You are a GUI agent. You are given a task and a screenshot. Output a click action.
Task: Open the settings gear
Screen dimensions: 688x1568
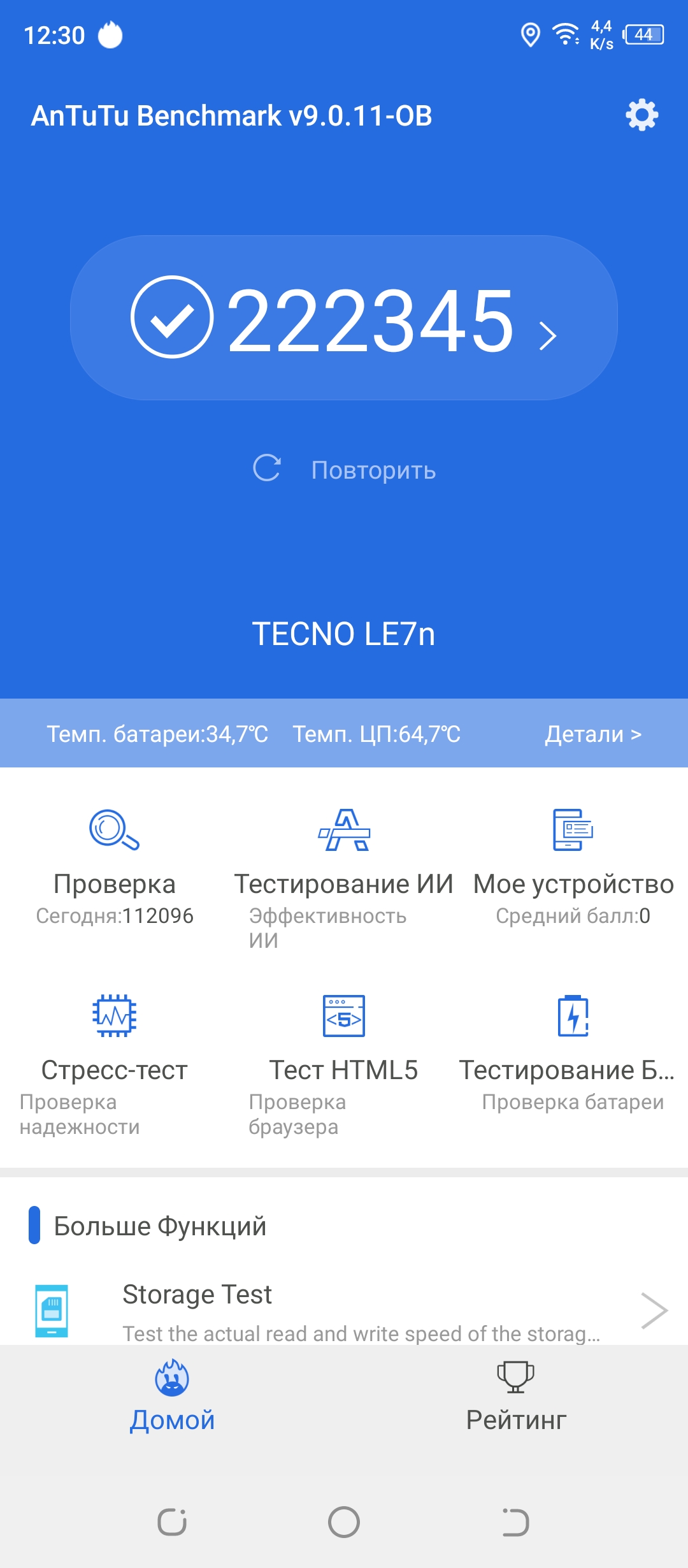tap(641, 115)
